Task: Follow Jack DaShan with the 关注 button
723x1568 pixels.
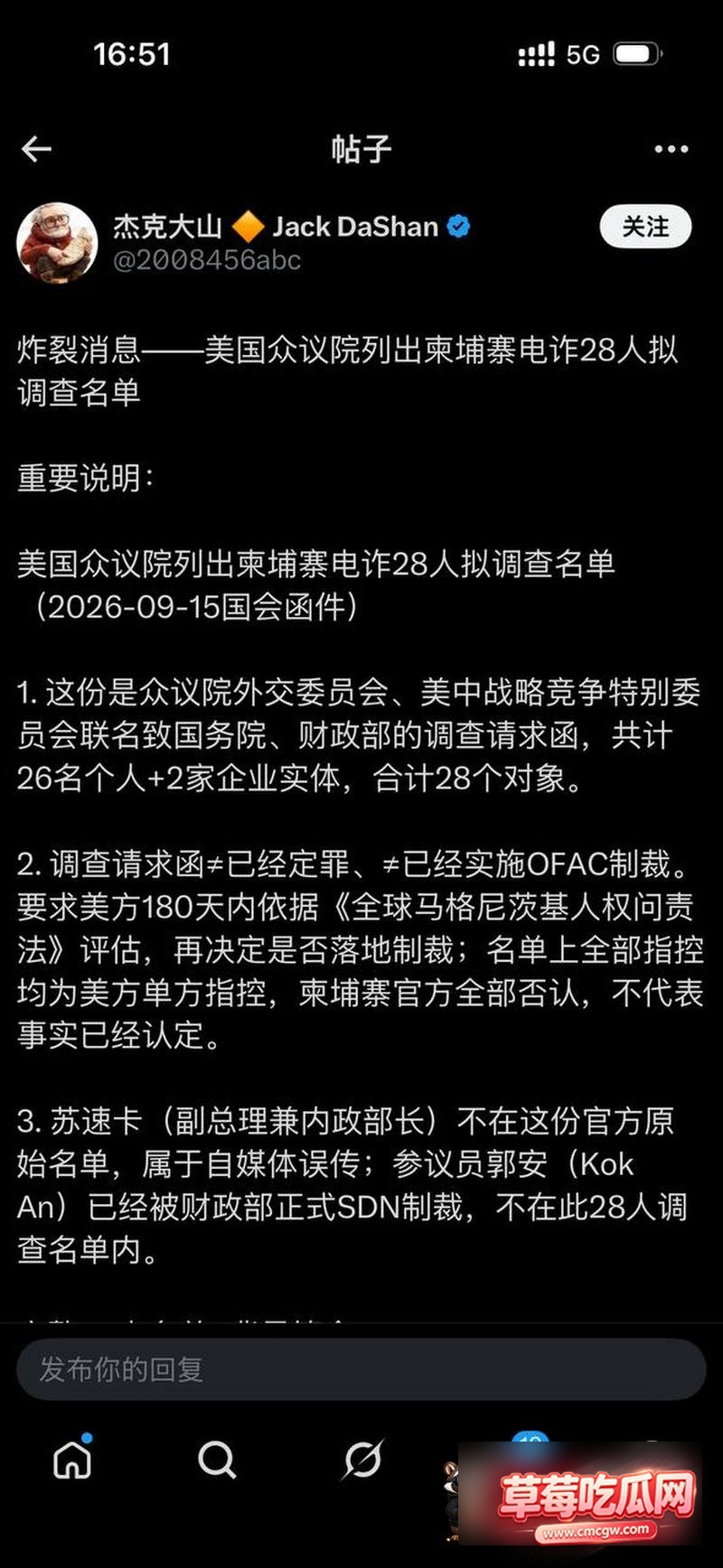Action: coord(645,227)
